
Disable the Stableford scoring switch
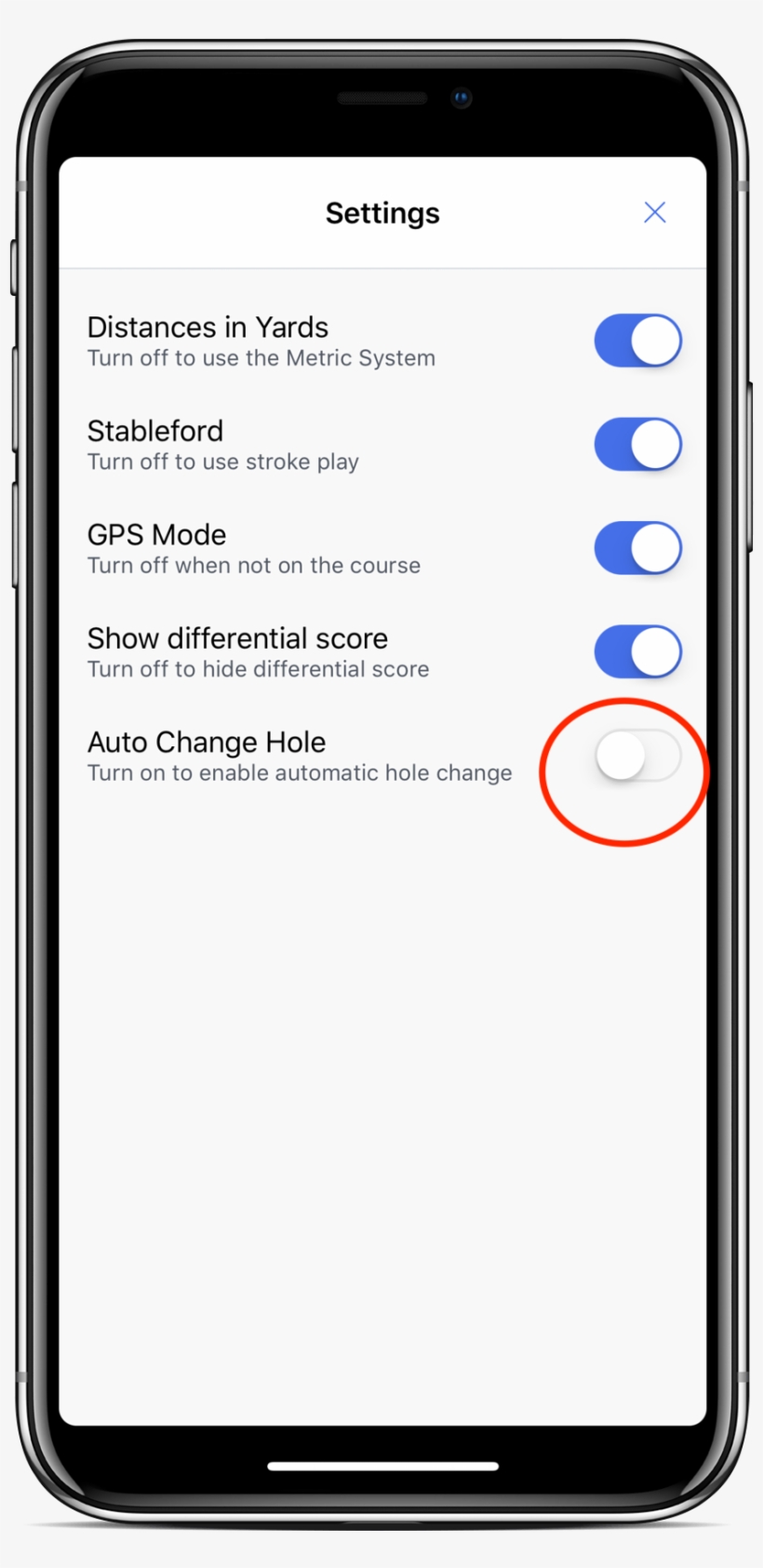pyautogui.click(x=637, y=444)
